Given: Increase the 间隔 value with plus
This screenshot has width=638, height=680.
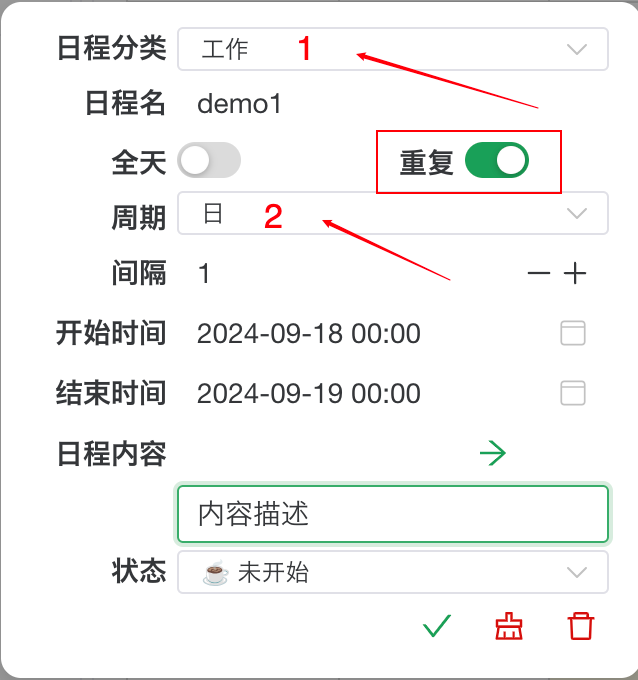Looking at the screenshot, I should 574,274.
